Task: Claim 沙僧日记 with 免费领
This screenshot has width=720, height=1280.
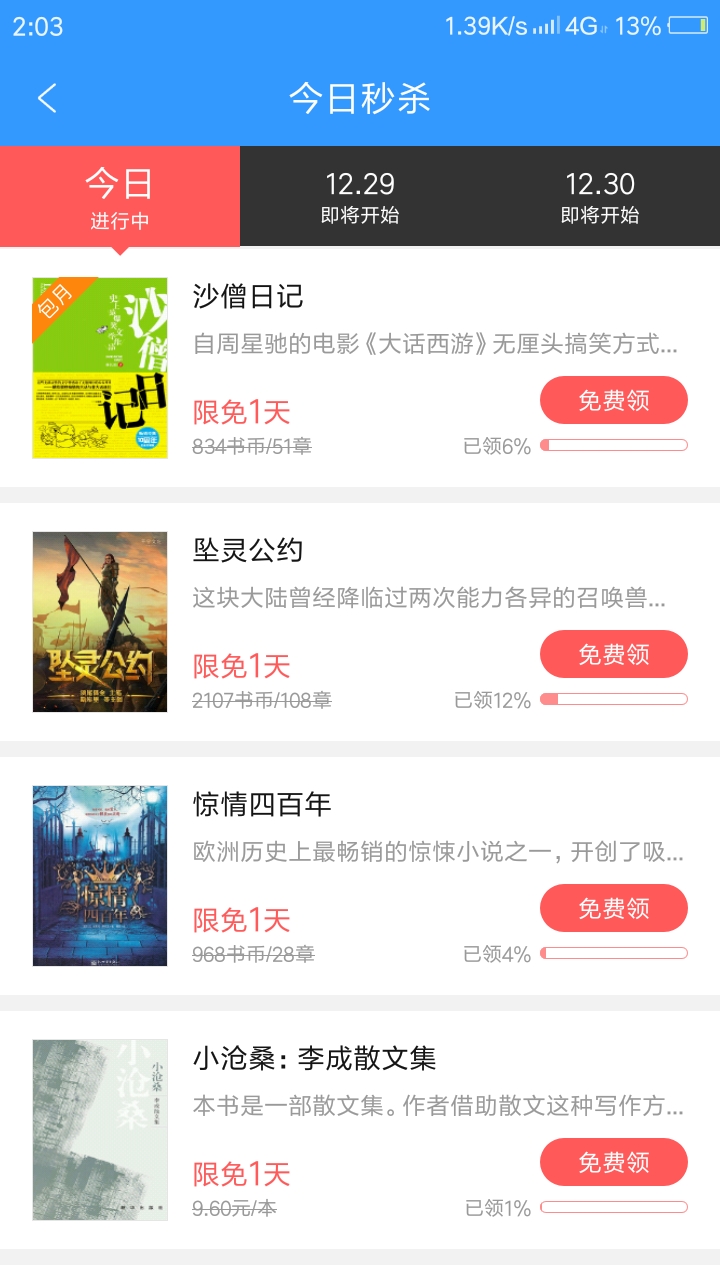Action: 613,400
